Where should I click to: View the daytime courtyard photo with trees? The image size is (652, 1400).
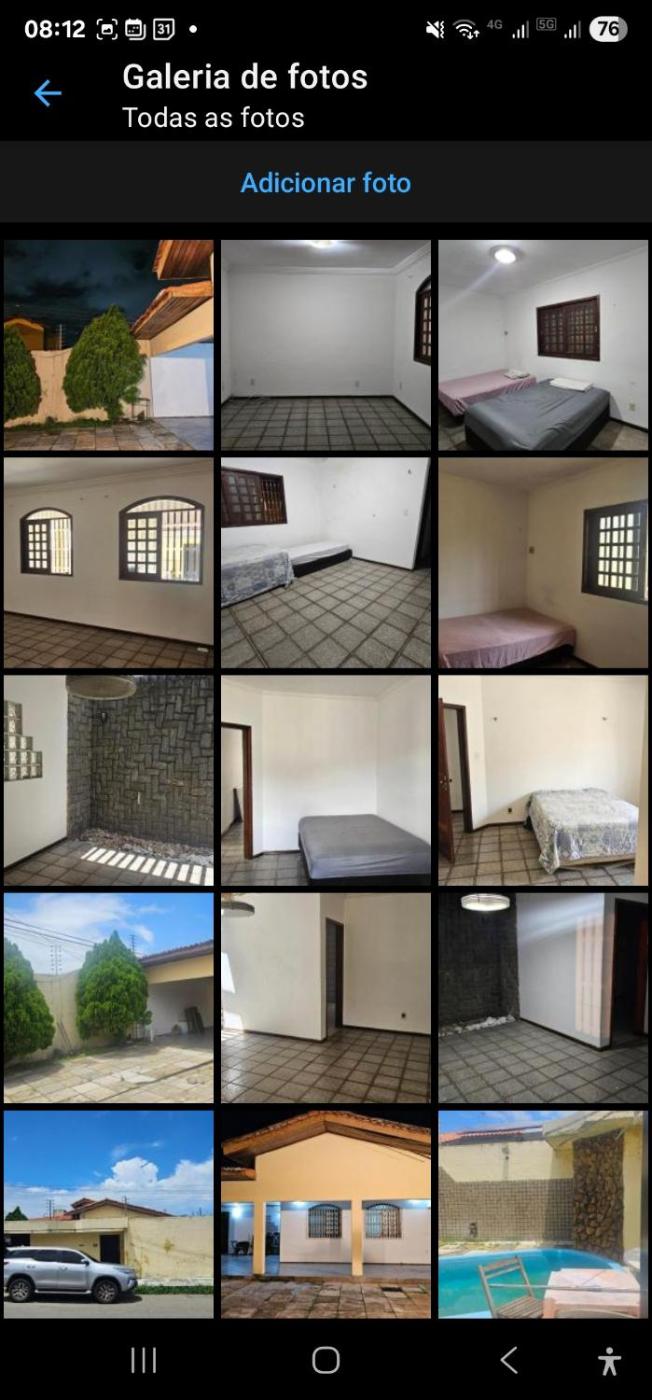(109, 998)
